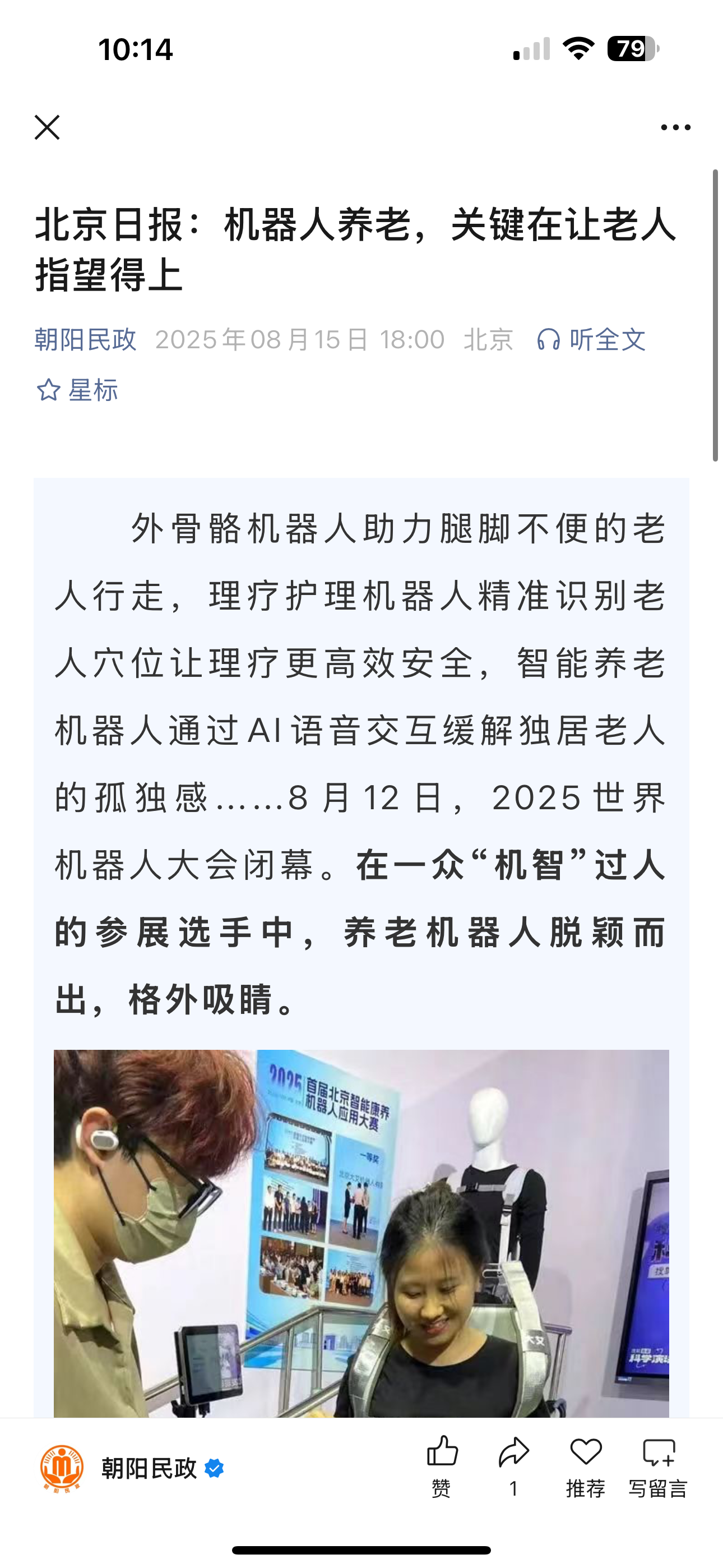The image size is (723, 1568).
Task: Close the article page
Action: 47,127
